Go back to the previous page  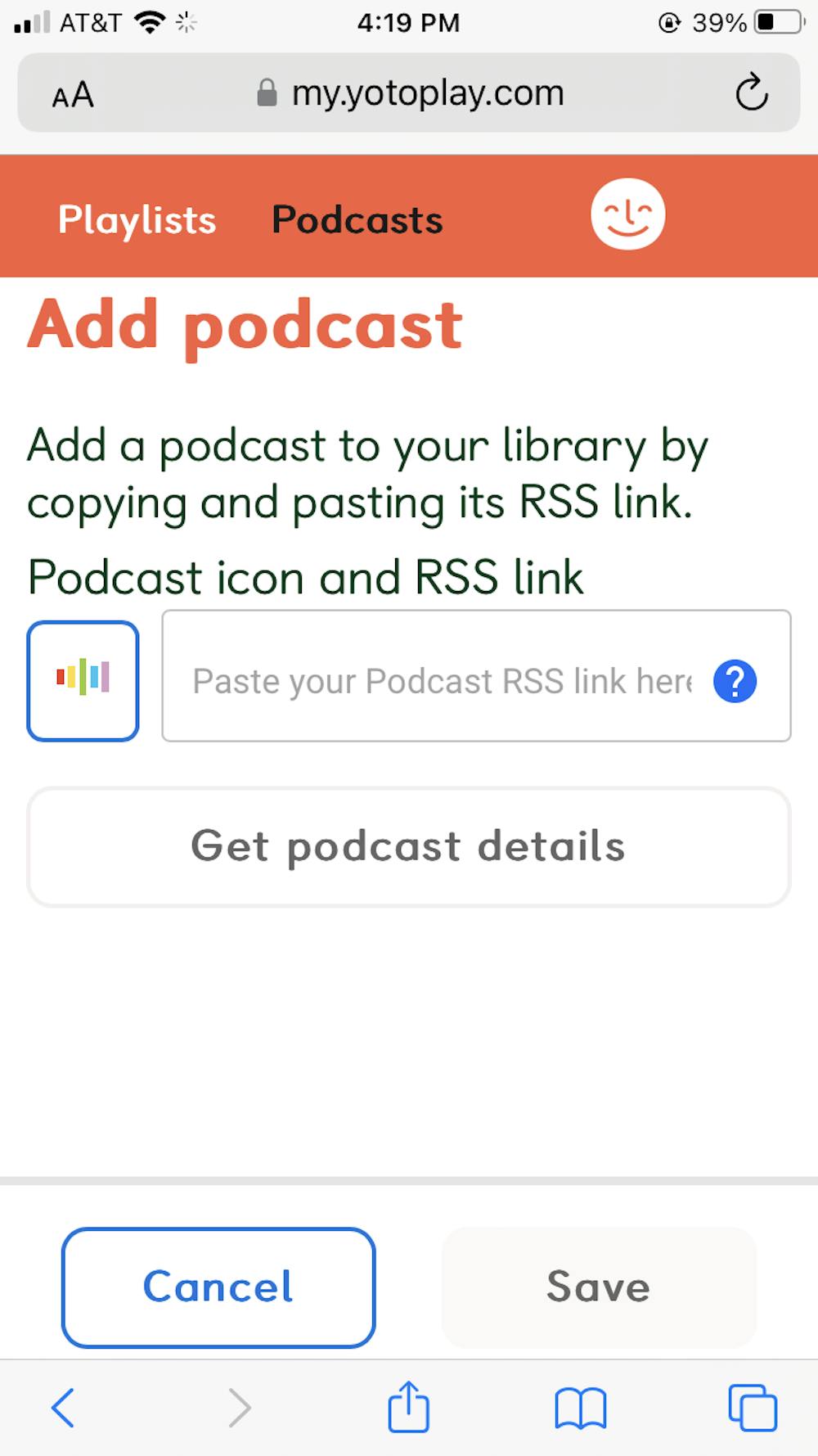pos(64,1408)
